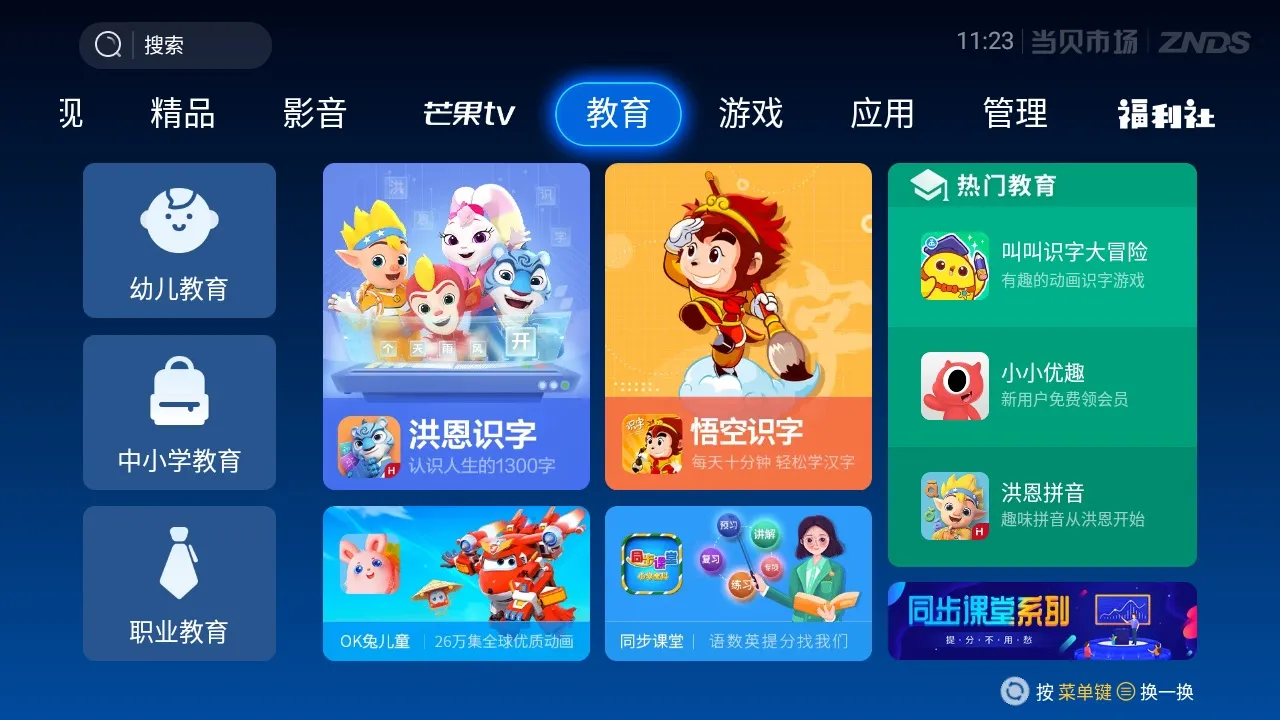Viewport: 1280px width, 720px height.
Task: Open the 职业教育 category
Action: tap(179, 583)
